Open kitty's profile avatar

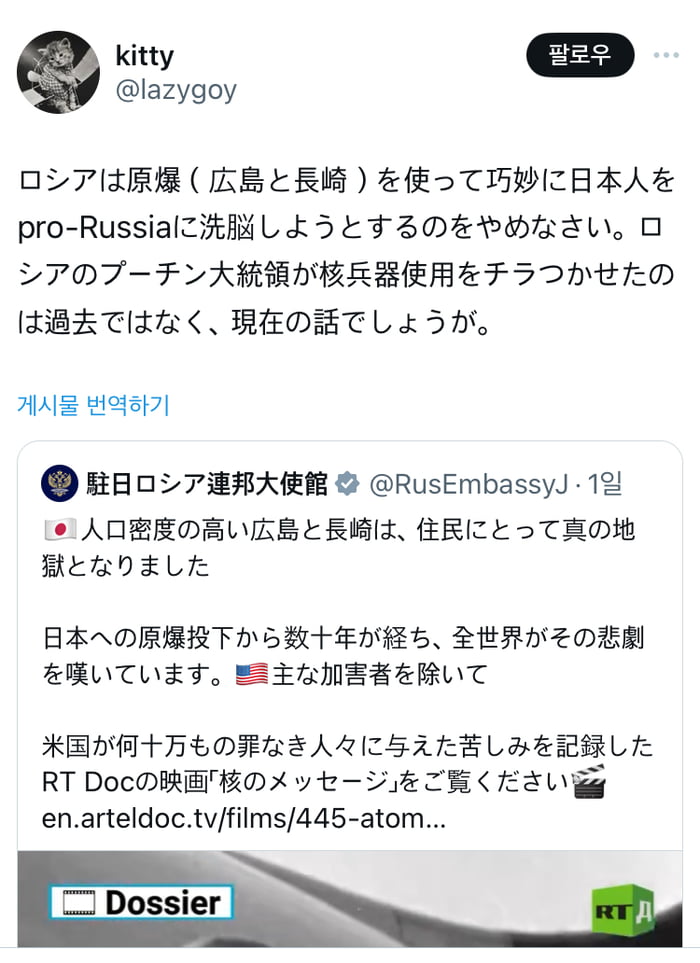(58, 72)
